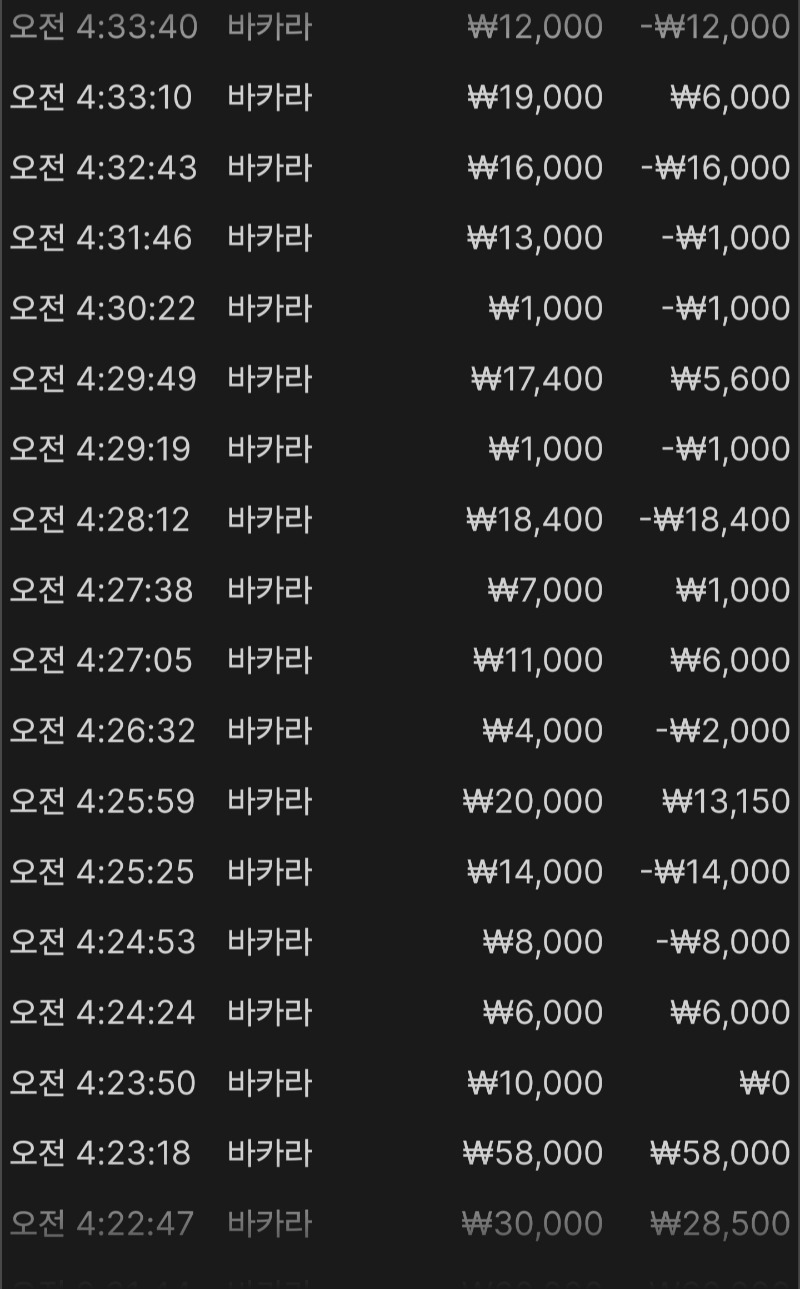Open the 4:25:59 round with ₩13,150 result
800x1289 pixels.
point(400,801)
